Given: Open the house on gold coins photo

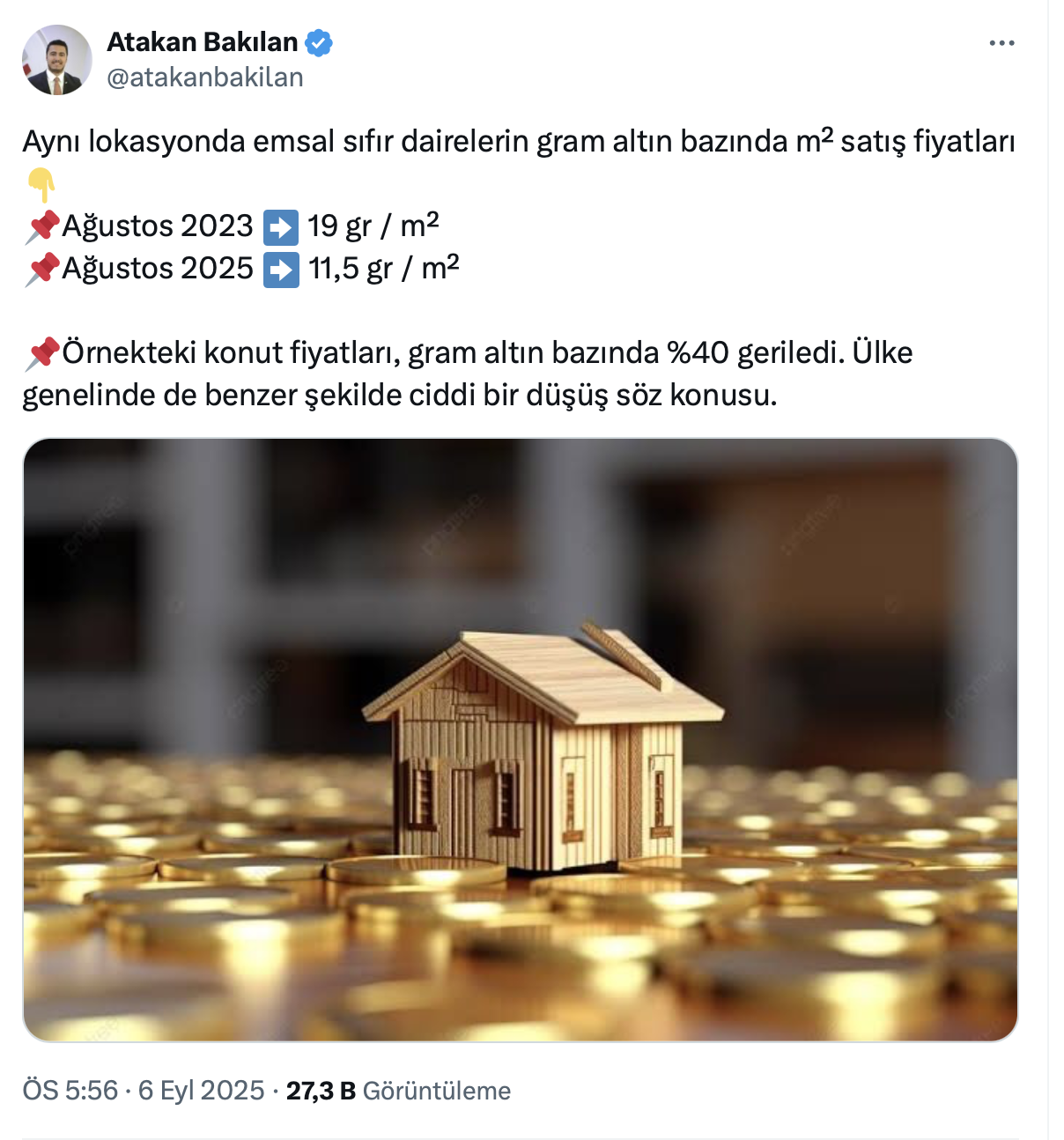Looking at the screenshot, I should click(x=520, y=739).
